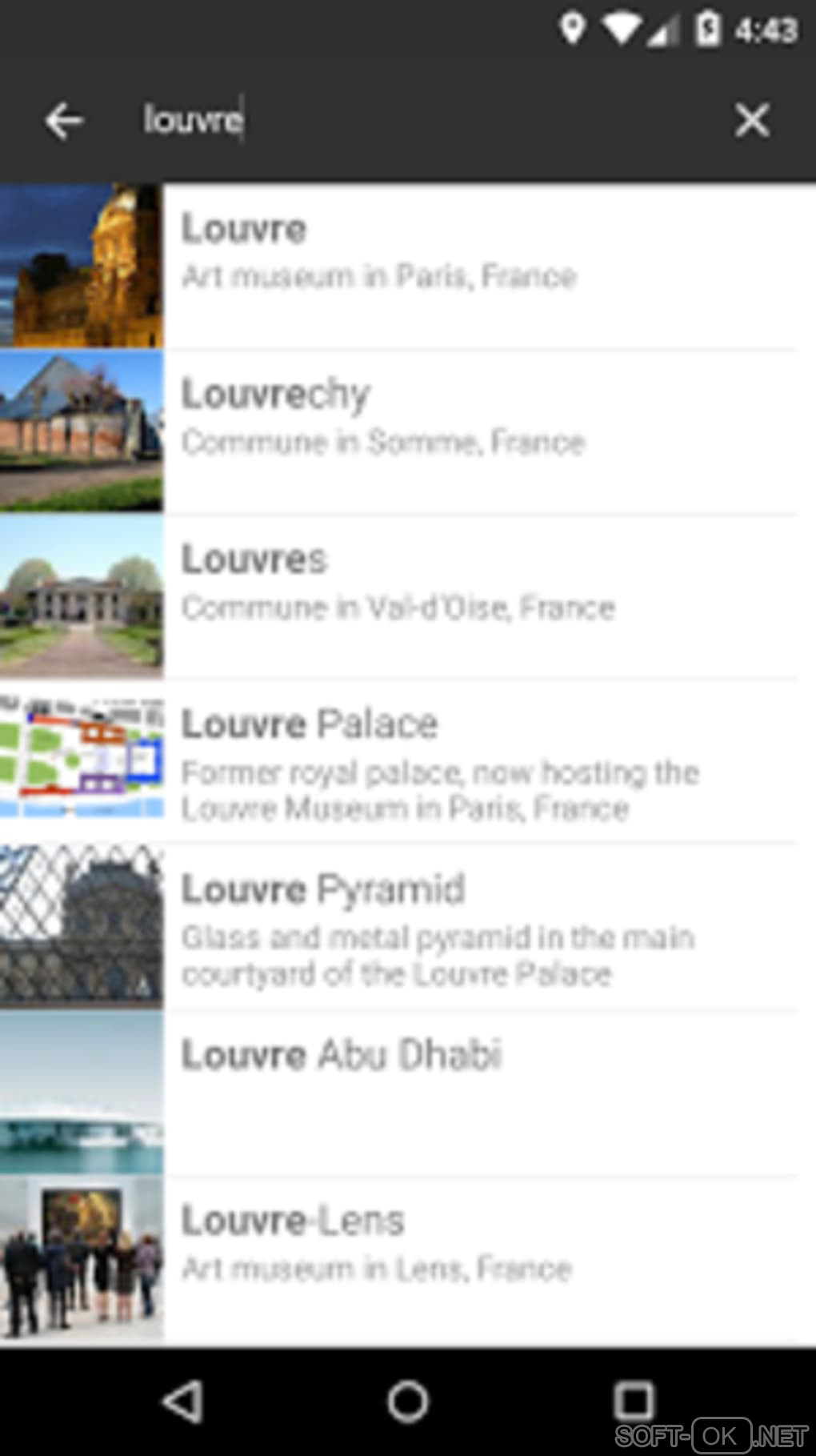
Task: Tap the search field containing 'louvre'
Action: 400,121
